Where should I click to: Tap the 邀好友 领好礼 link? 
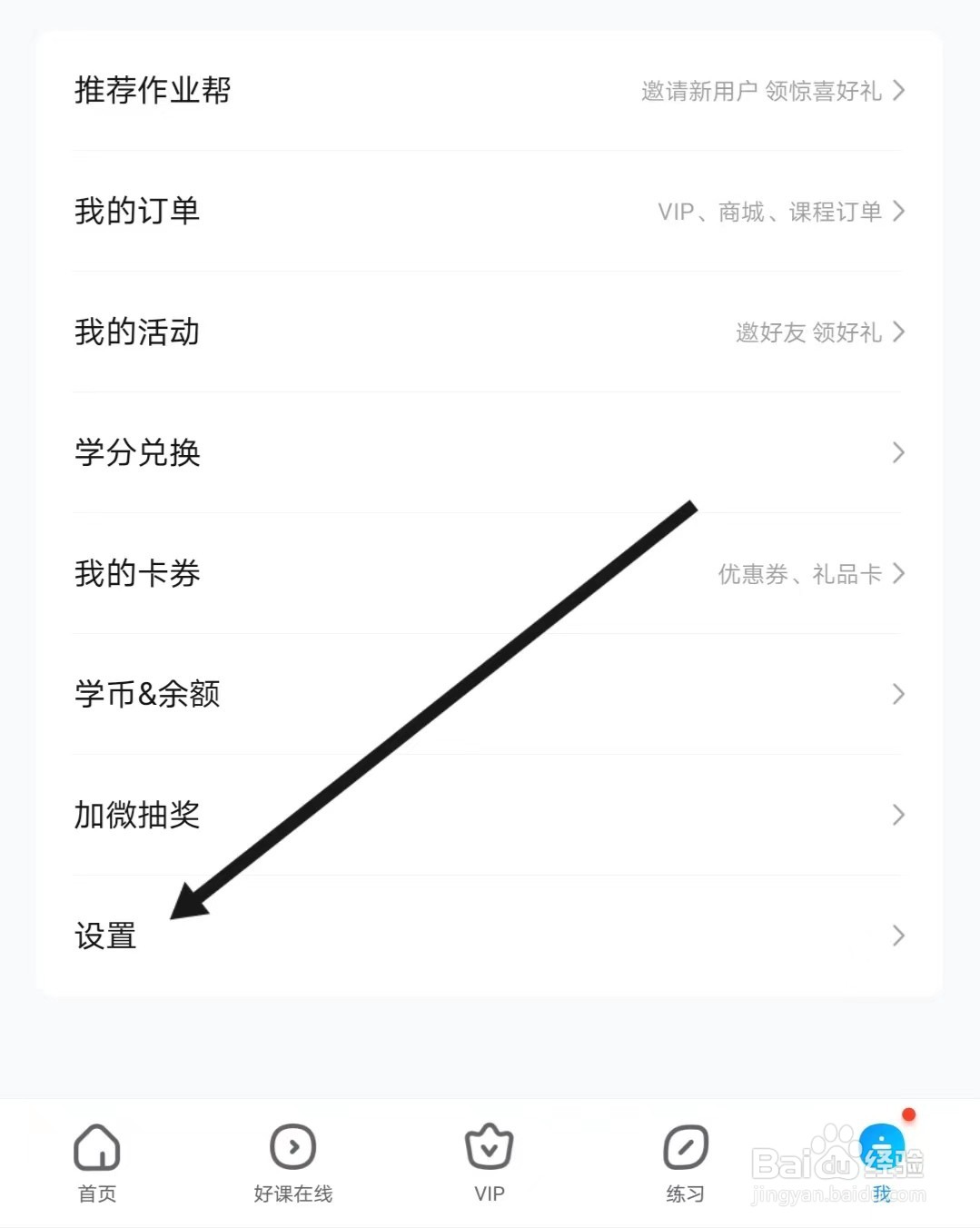pos(809,332)
